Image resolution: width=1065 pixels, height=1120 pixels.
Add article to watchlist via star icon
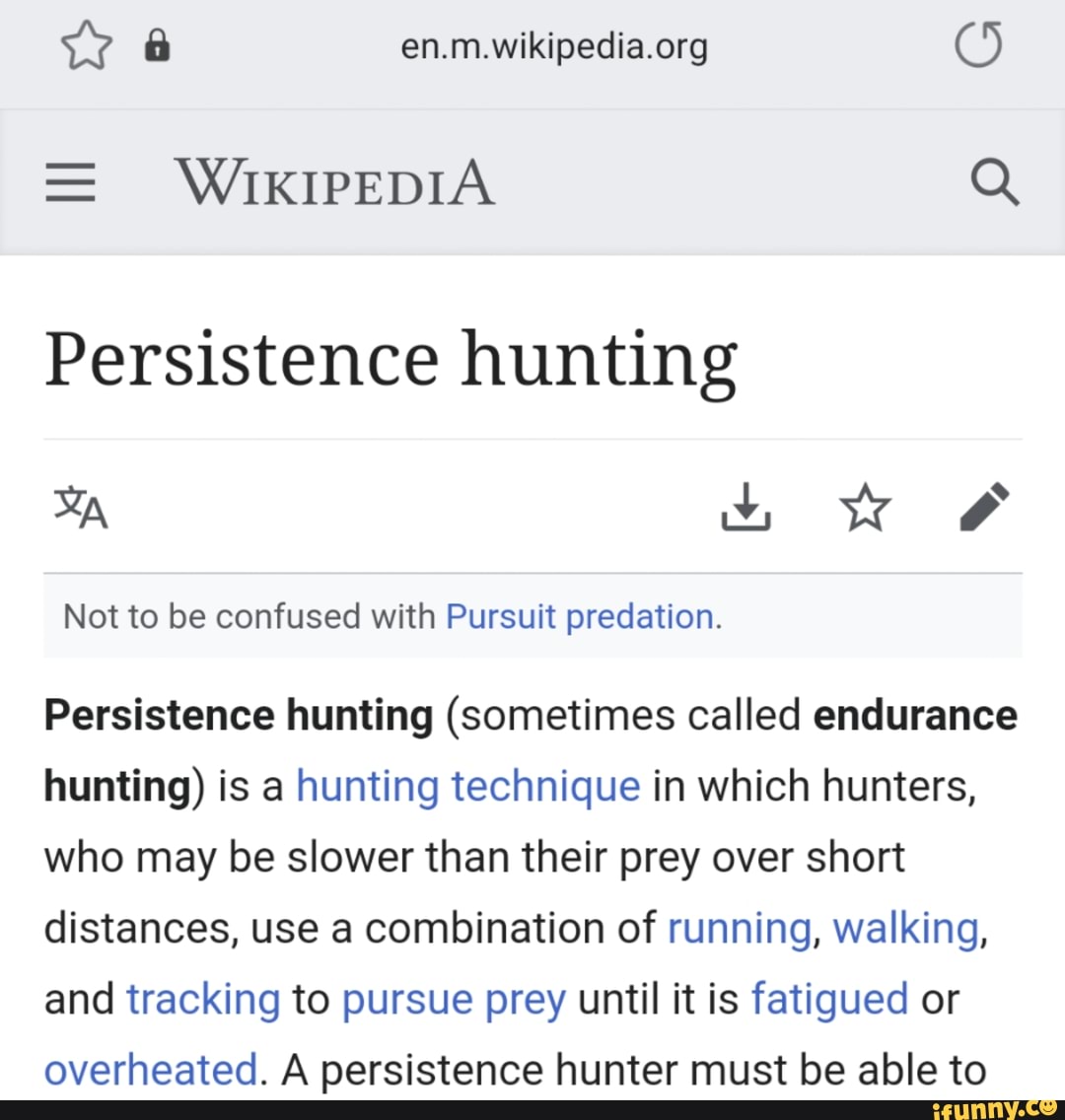(x=865, y=508)
